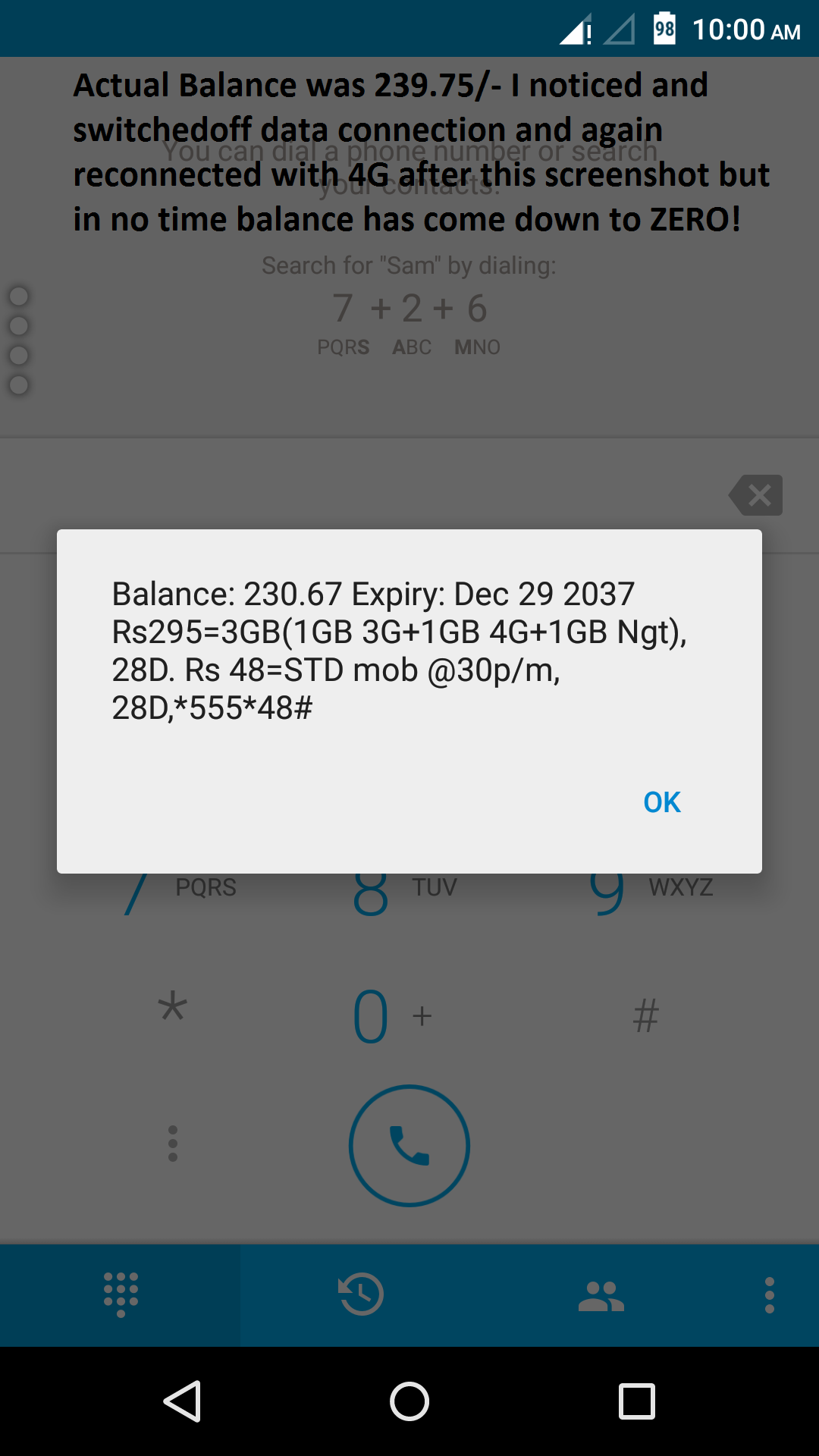This screenshot has width=819, height=1456.
Task: Go back using the navigation bar
Action: click(x=183, y=1401)
